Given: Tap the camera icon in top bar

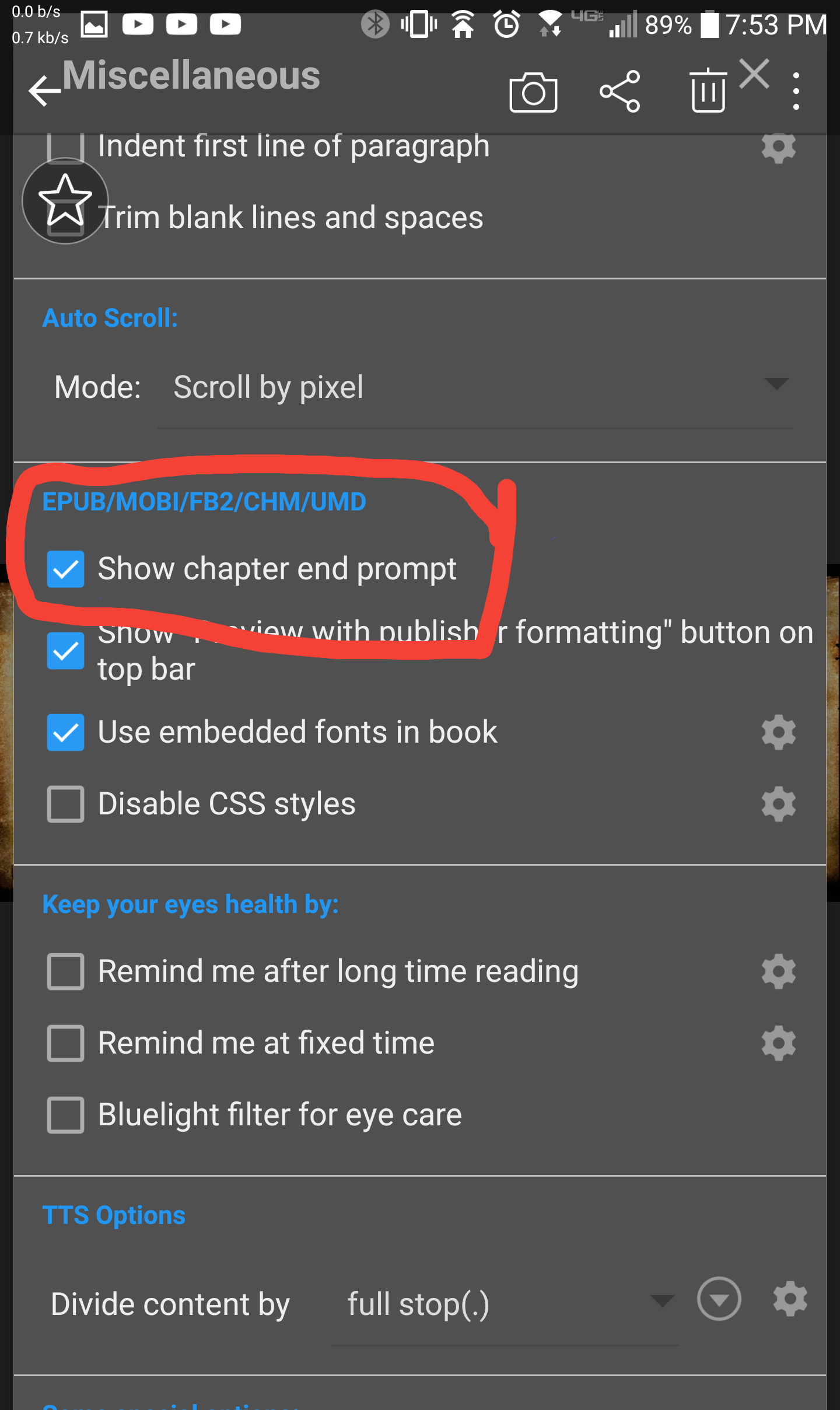Looking at the screenshot, I should tap(533, 92).
